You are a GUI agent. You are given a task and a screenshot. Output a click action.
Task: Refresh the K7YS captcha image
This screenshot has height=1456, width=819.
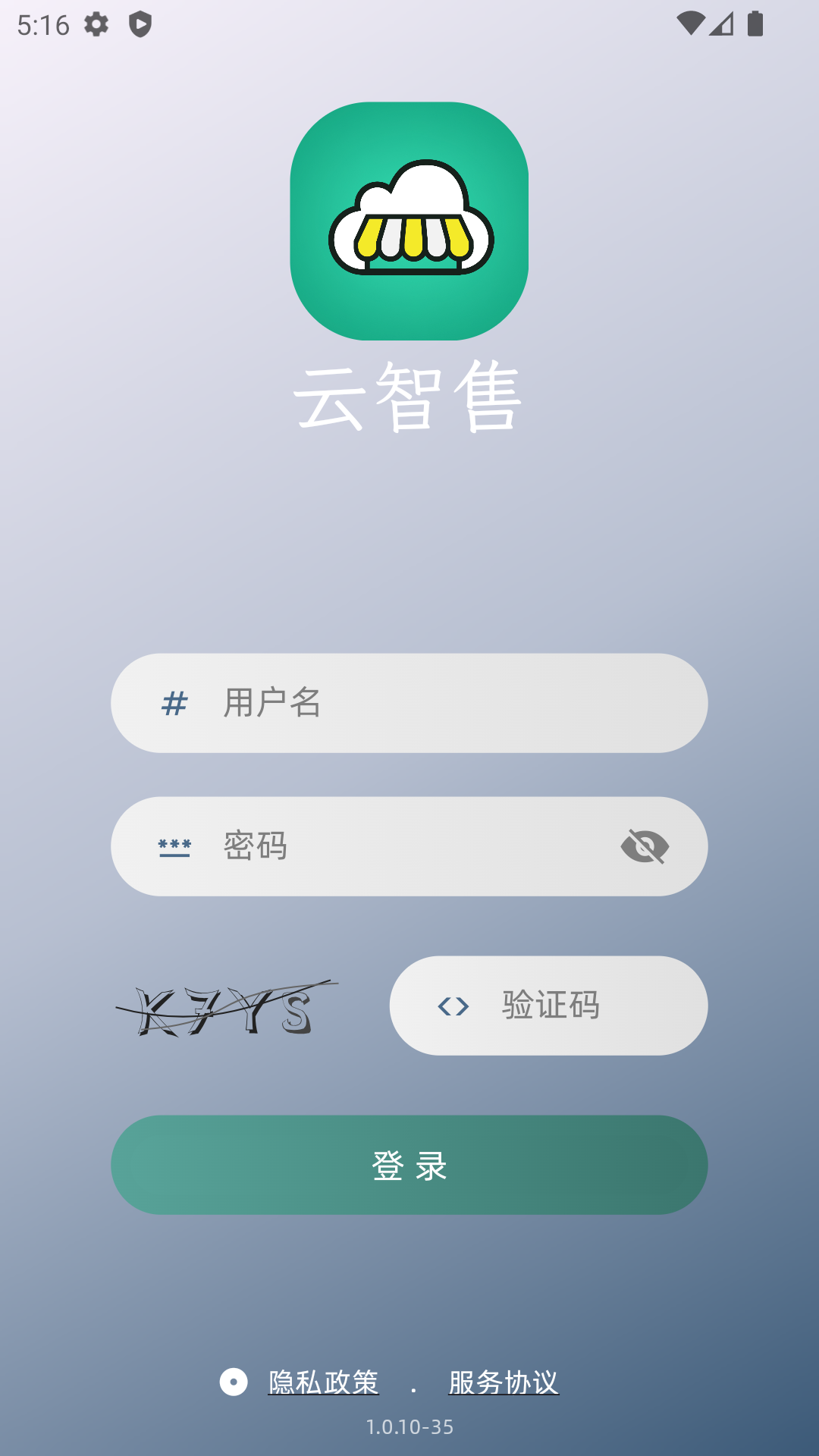pyautogui.click(x=226, y=1009)
